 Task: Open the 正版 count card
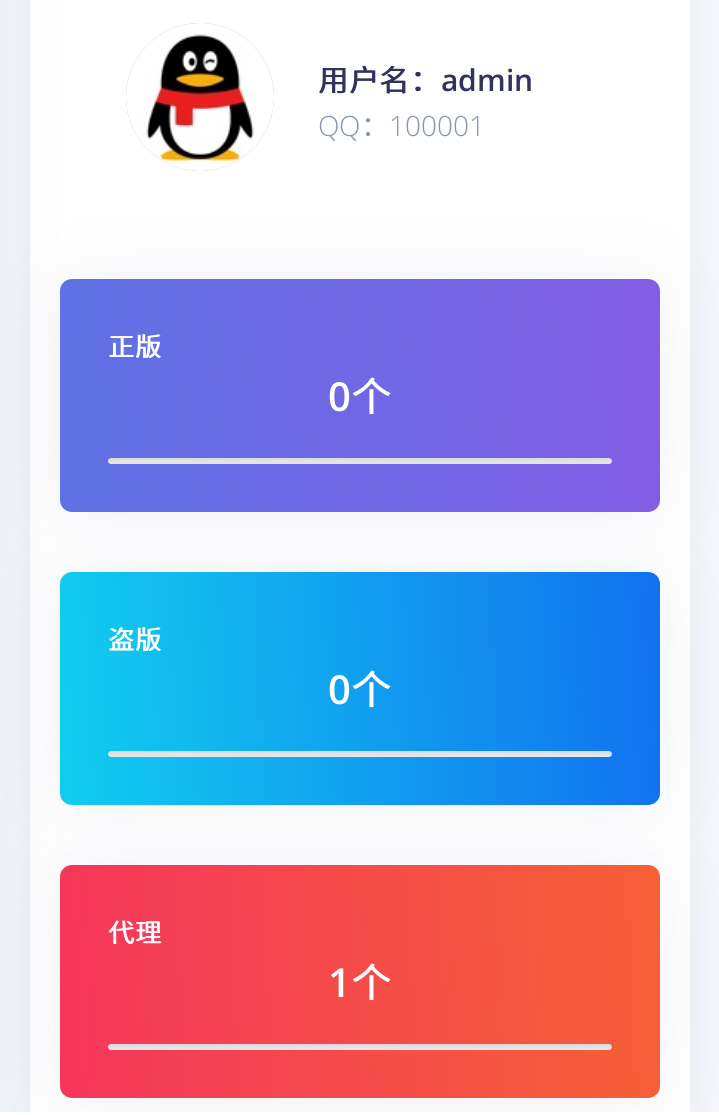point(359,395)
